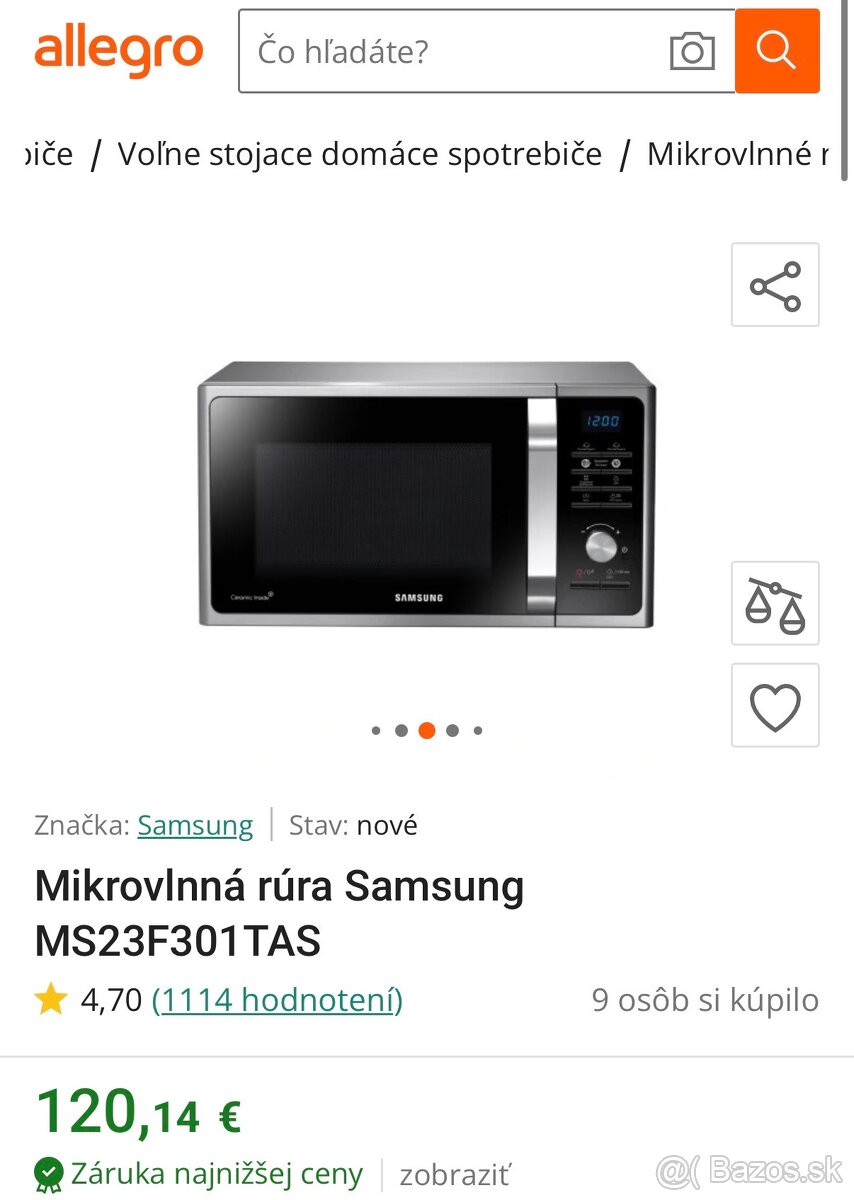
Task: Click the carousel progress dots row
Action: [427, 730]
